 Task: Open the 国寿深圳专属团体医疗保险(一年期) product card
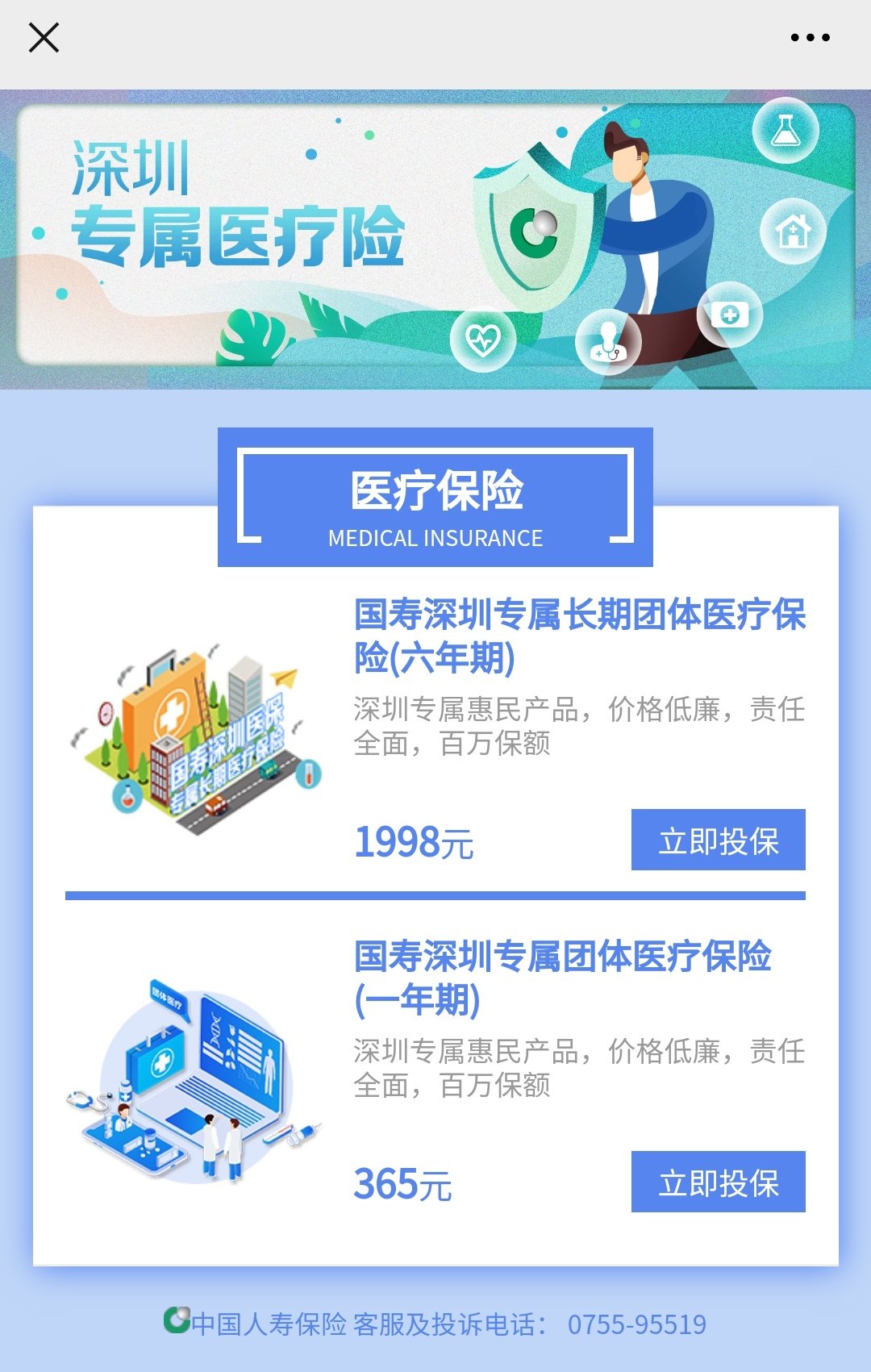(x=562, y=978)
